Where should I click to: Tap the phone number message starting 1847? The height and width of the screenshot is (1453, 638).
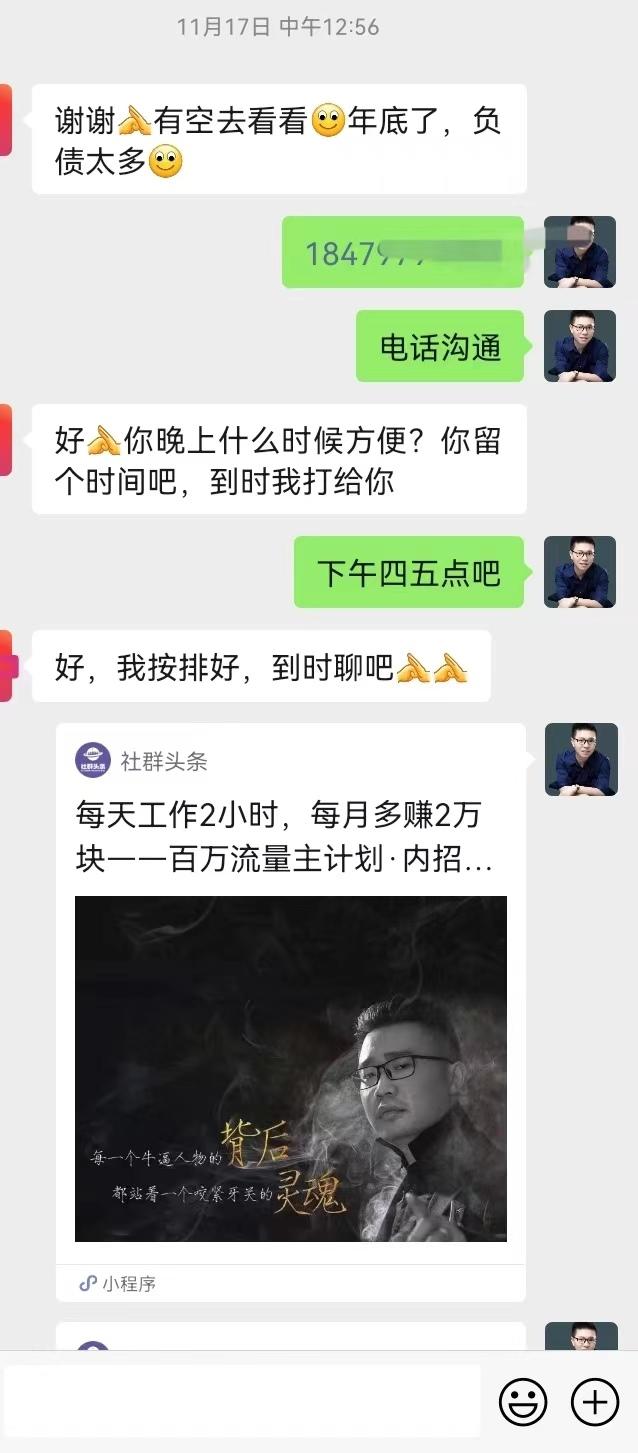[x=403, y=252]
